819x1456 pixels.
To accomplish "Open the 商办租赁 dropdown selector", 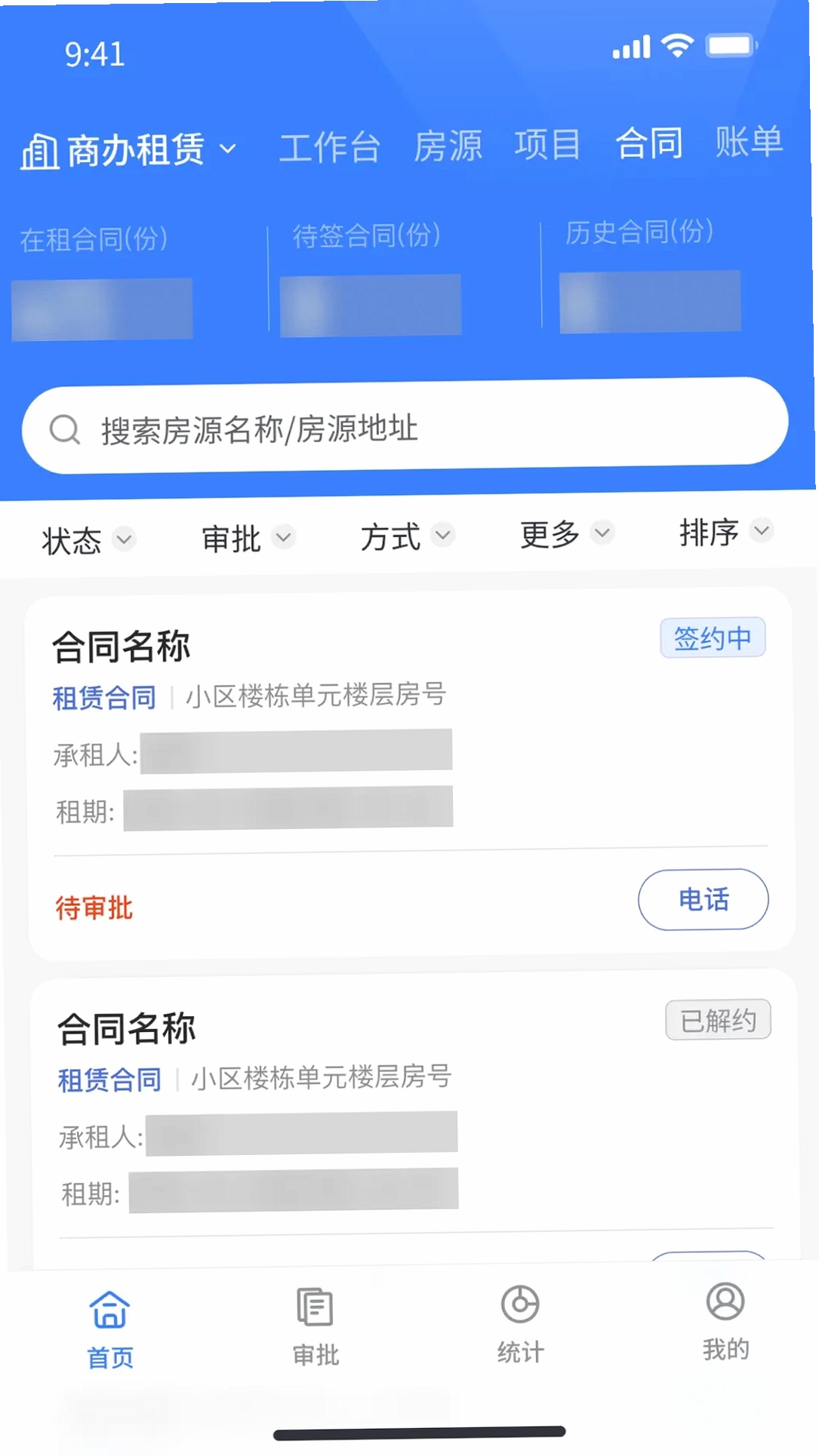I will 128,150.
